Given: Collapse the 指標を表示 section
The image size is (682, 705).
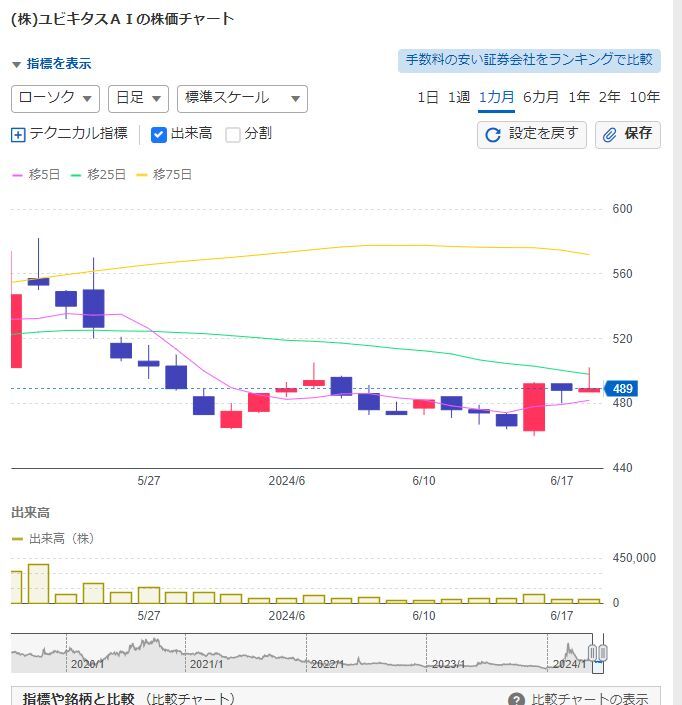Looking at the screenshot, I should (52, 63).
